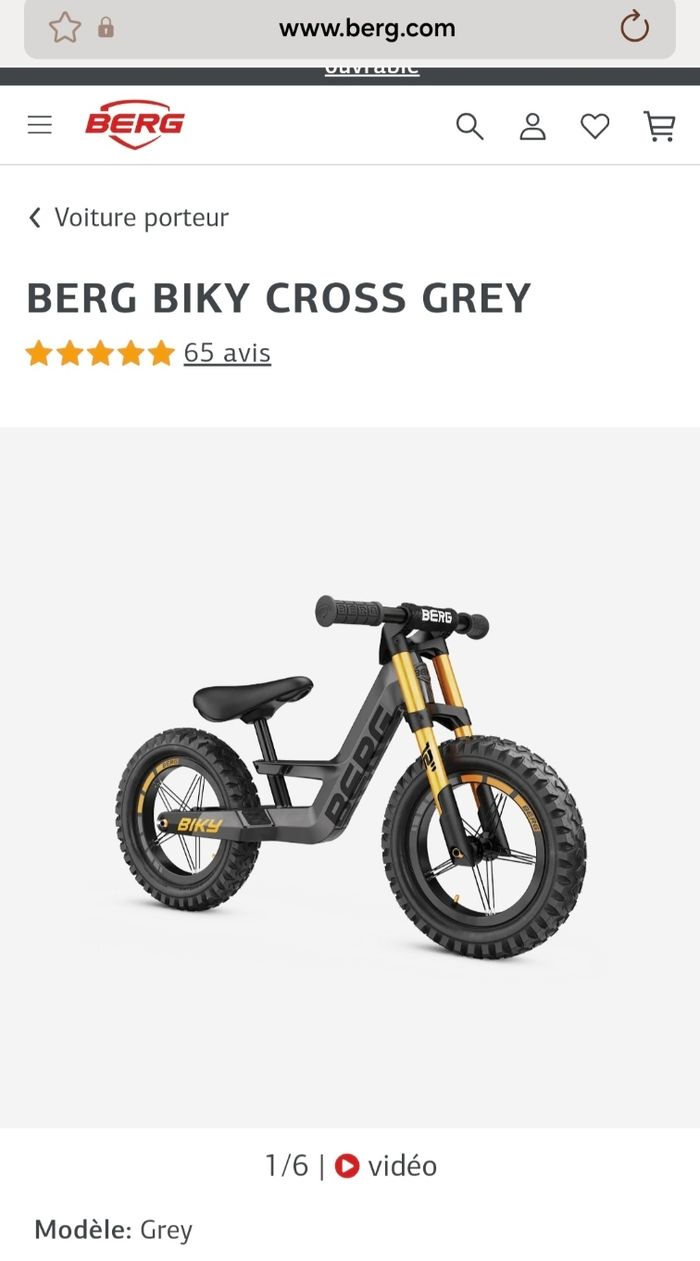Open the shopping cart

click(659, 126)
